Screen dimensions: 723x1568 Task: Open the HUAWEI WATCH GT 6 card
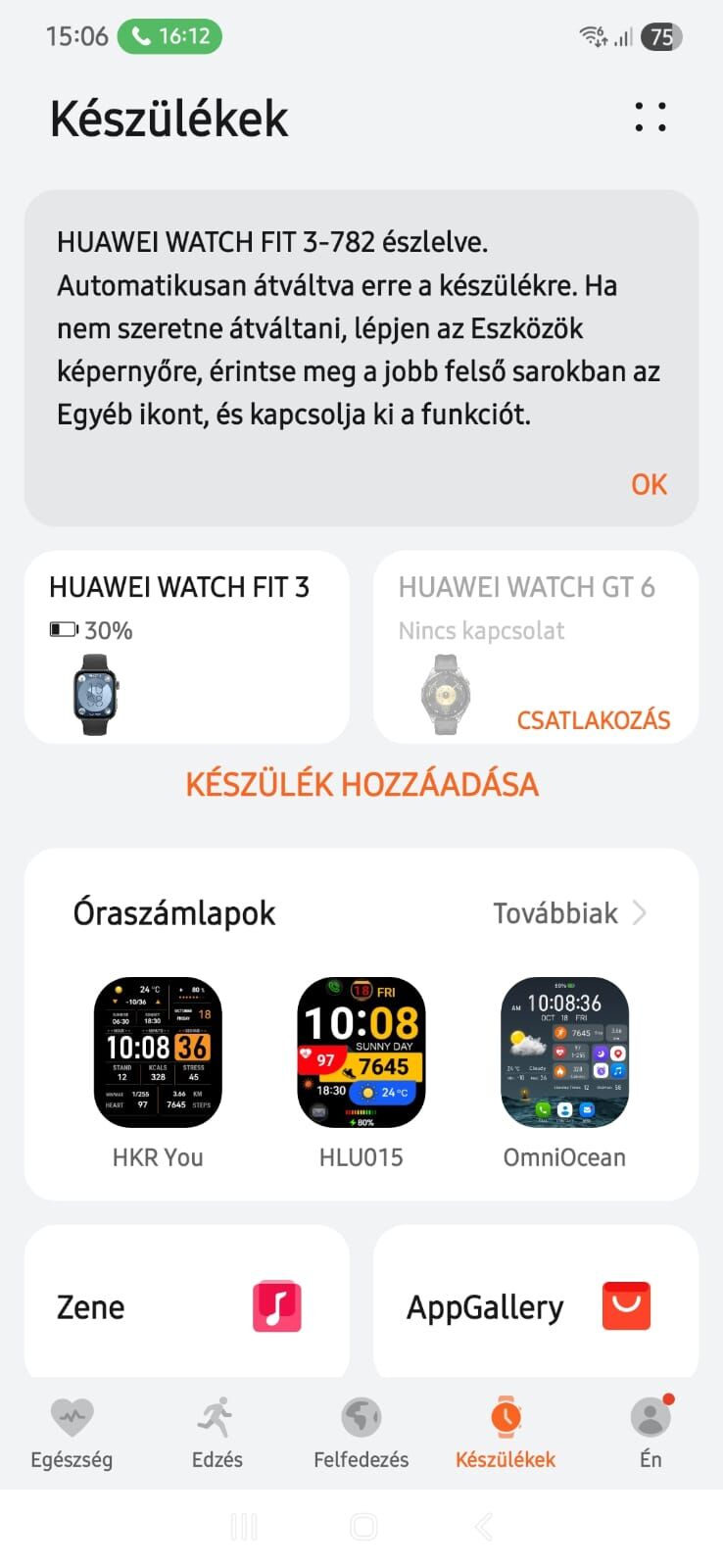pos(490,617)
